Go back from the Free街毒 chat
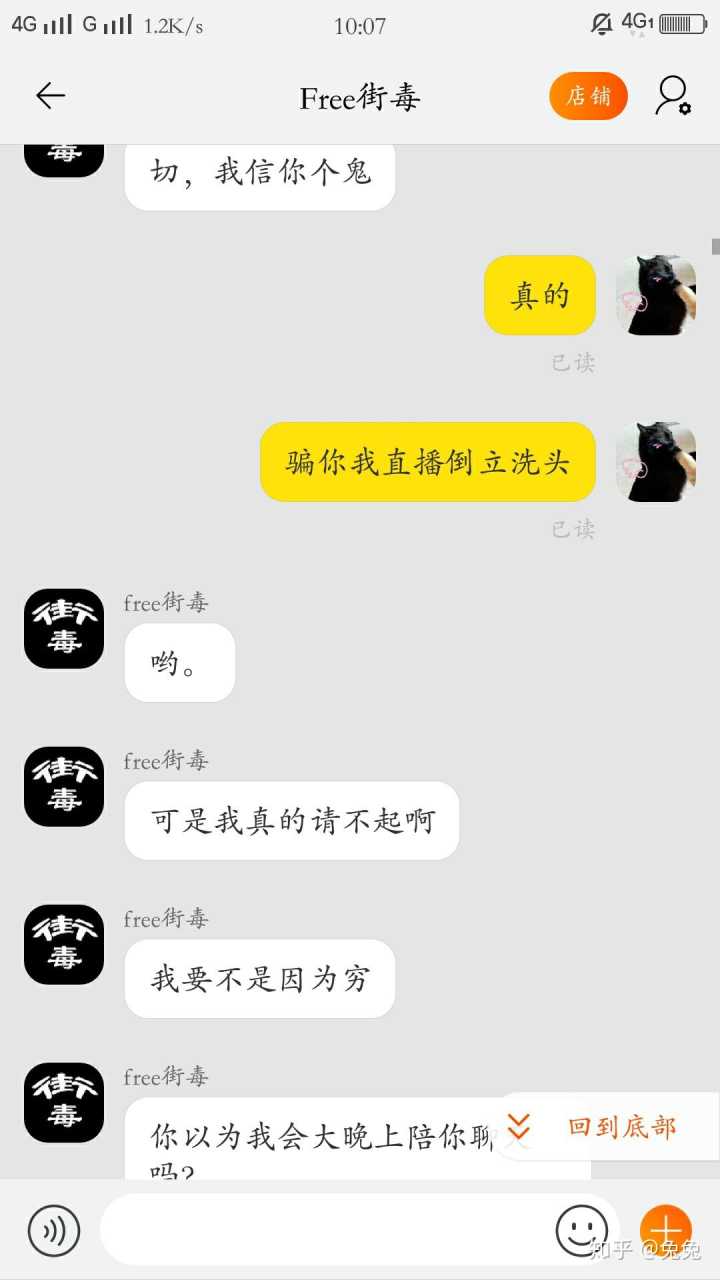 [x=50, y=96]
